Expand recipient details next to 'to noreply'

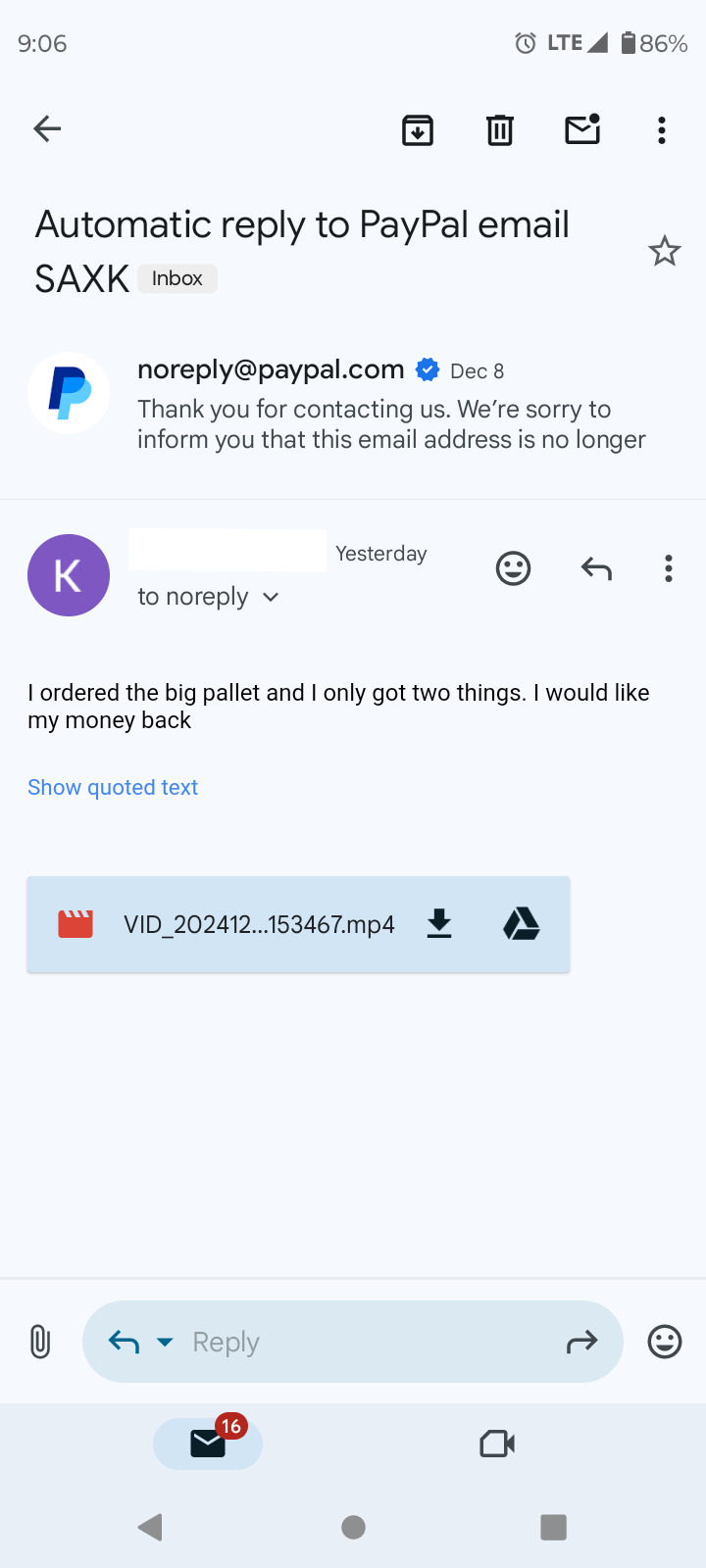(x=272, y=597)
